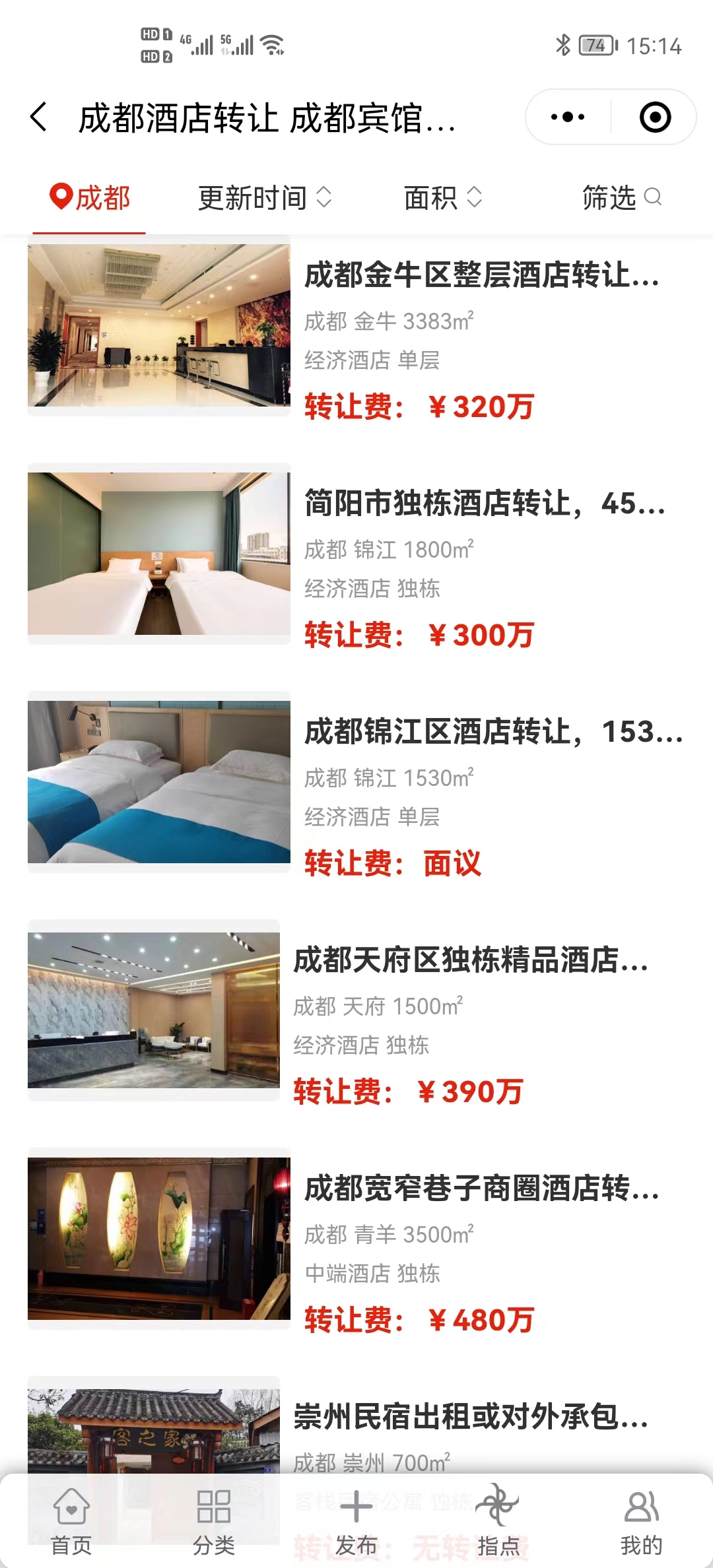Close the mini program via circle icon
Image resolution: width=713 pixels, height=1568 pixels.
click(x=655, y=117)
